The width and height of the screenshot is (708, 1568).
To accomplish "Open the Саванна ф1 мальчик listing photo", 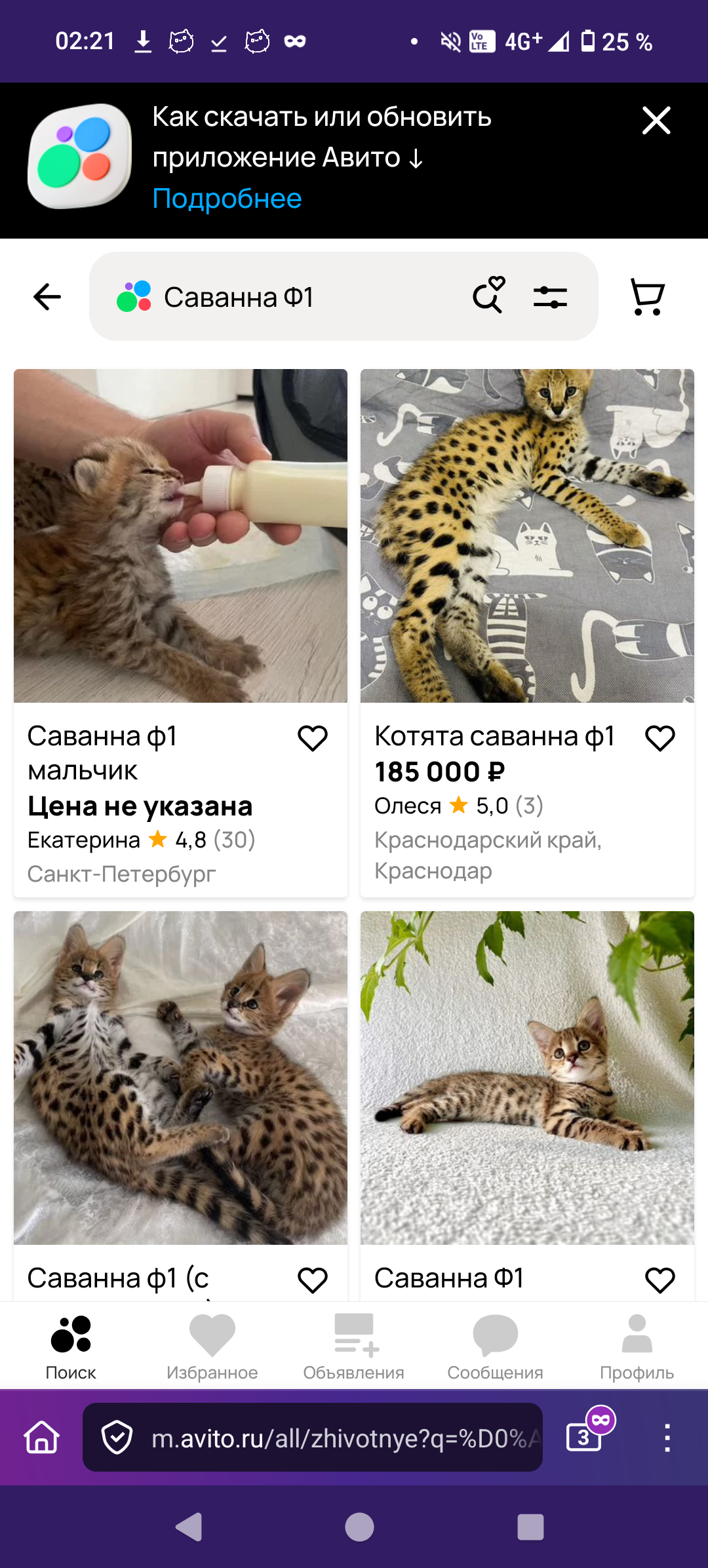I will coord(180,536).
